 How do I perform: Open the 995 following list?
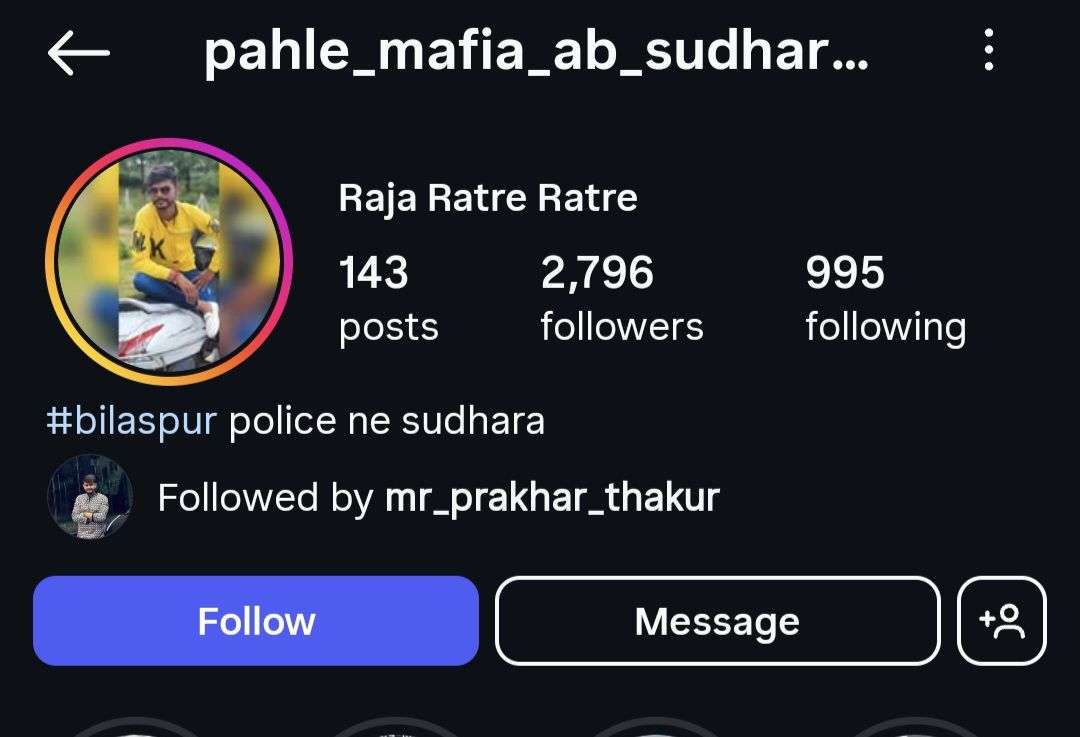(x=885, y=298)
